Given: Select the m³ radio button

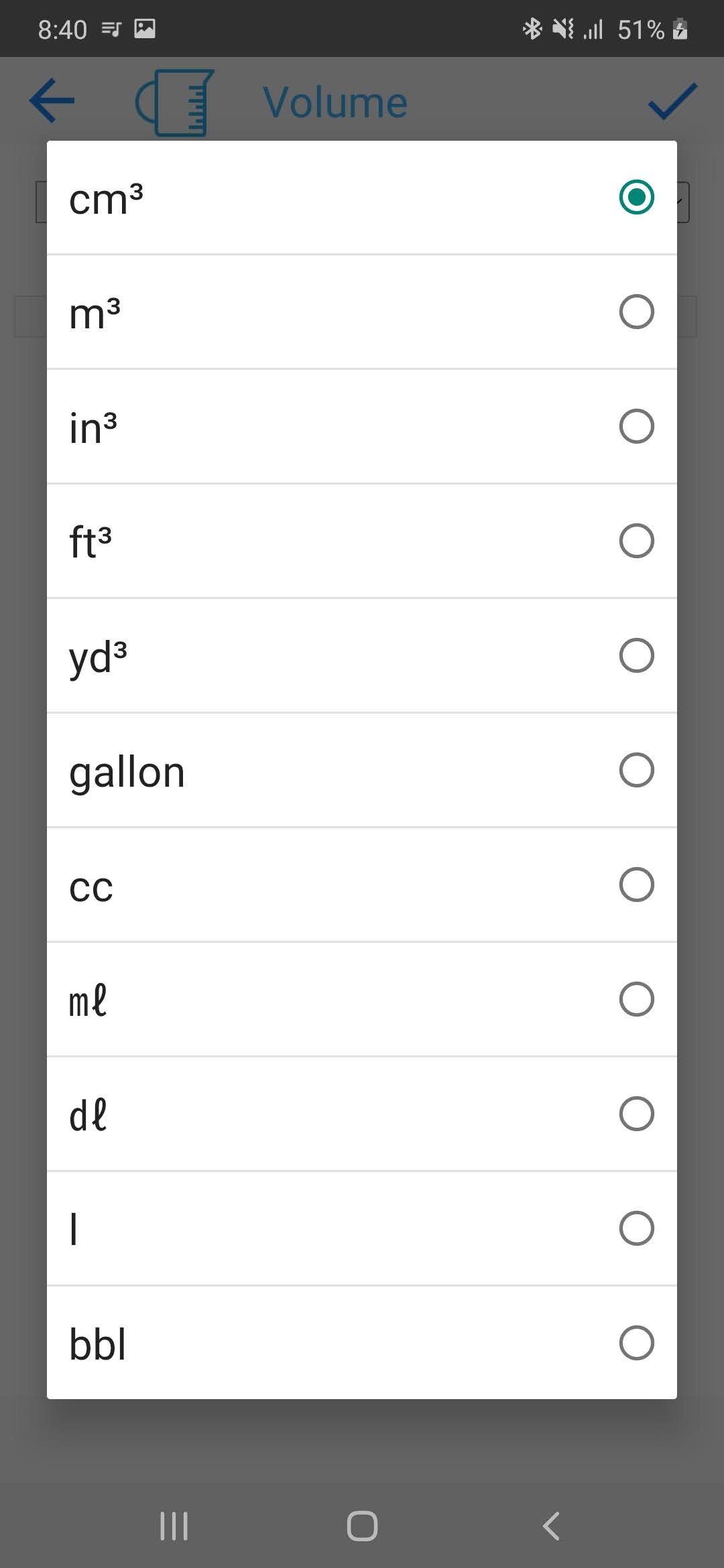Looking at the screenshot, I should click(x=636, y=311).
